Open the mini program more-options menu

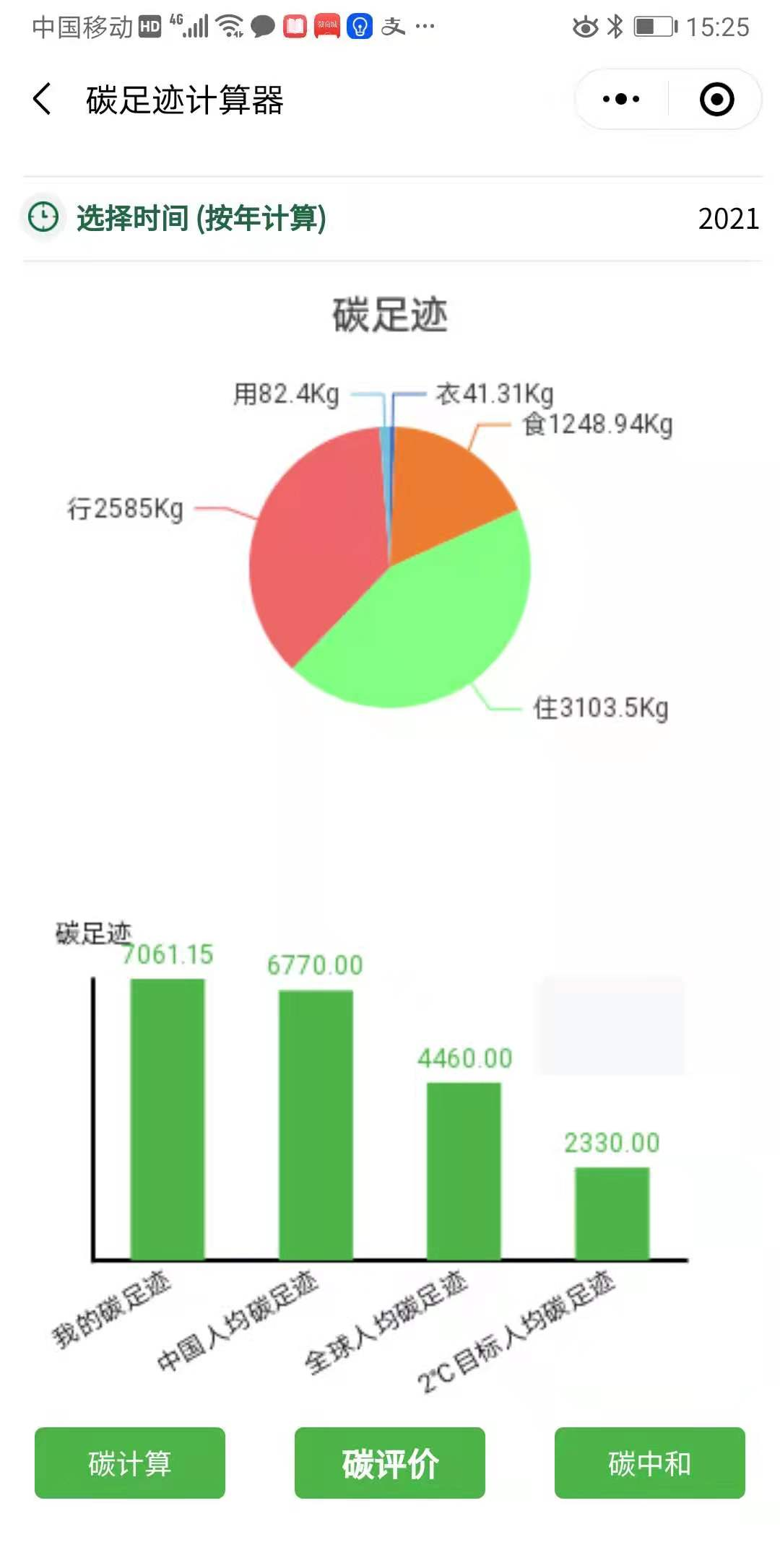point(621,99)
